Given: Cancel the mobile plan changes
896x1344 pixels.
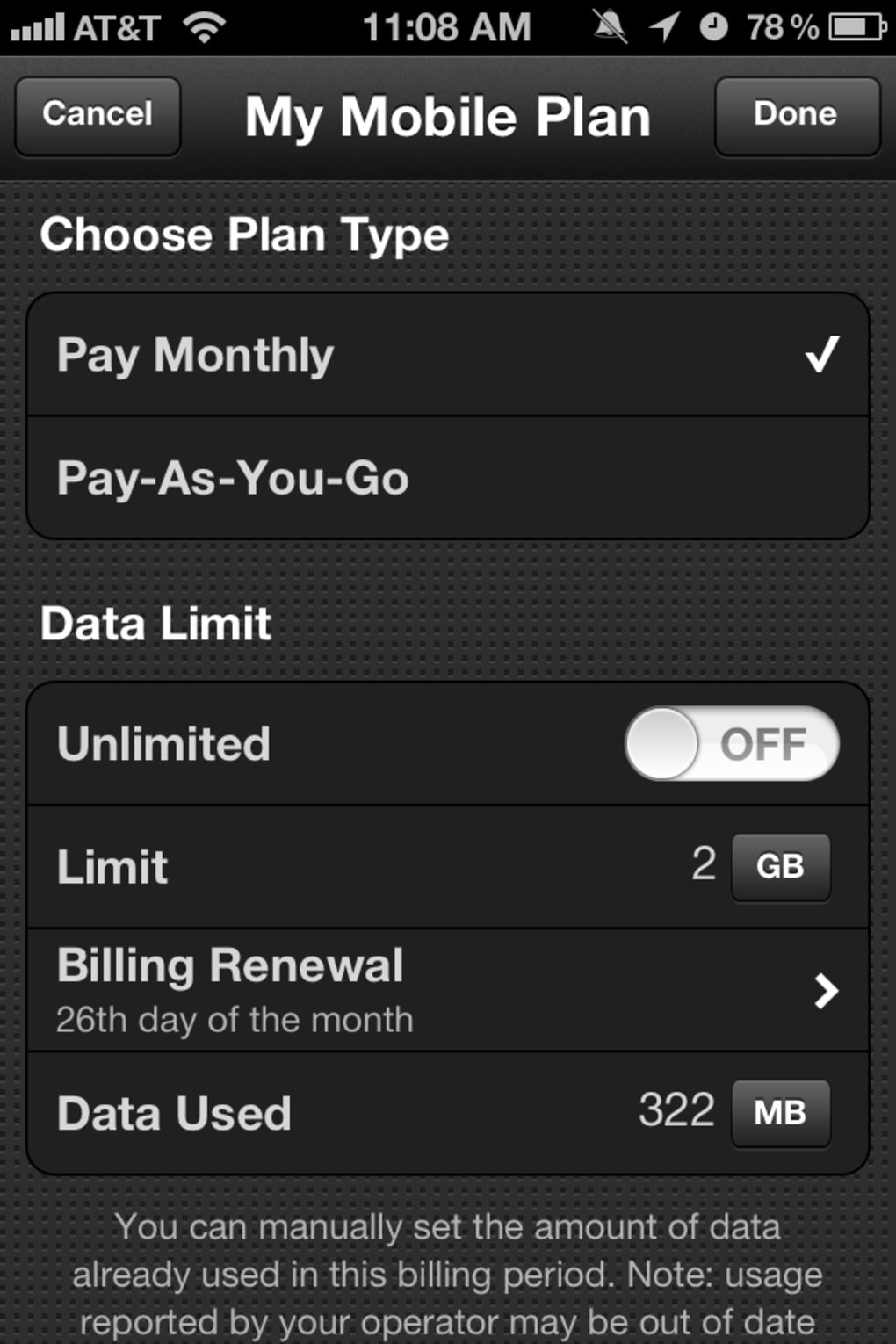Looking at the screenshot, I should click(x=98, y=115).
